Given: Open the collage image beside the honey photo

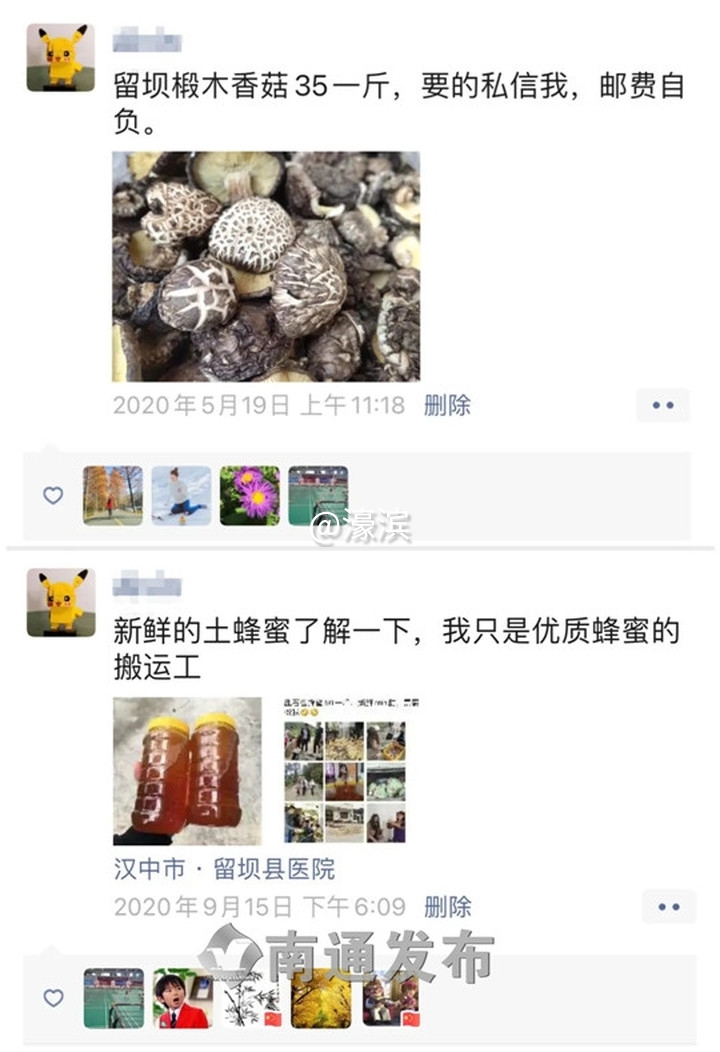Looking at the screenshot, I should click(x=344, y=771).
